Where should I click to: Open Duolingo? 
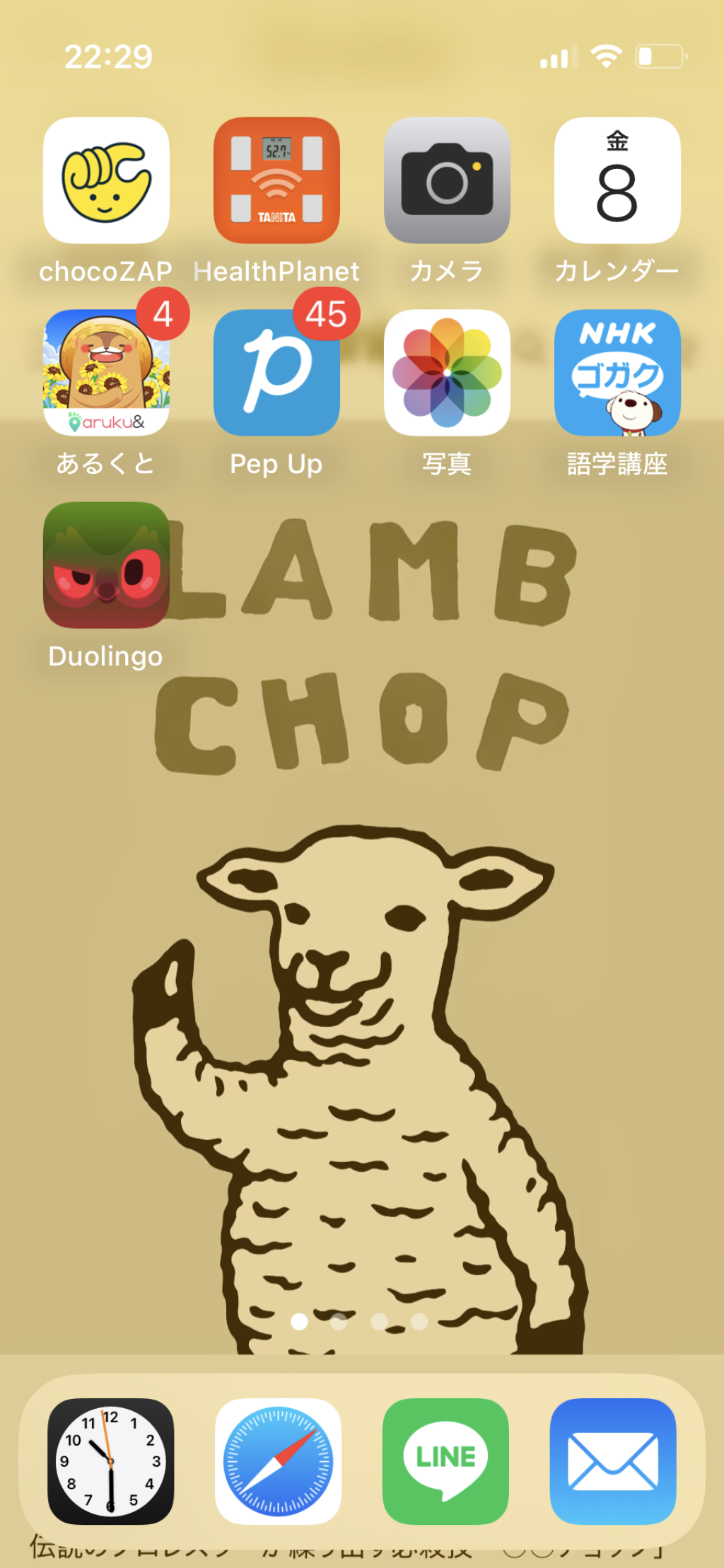click(106, 565)
